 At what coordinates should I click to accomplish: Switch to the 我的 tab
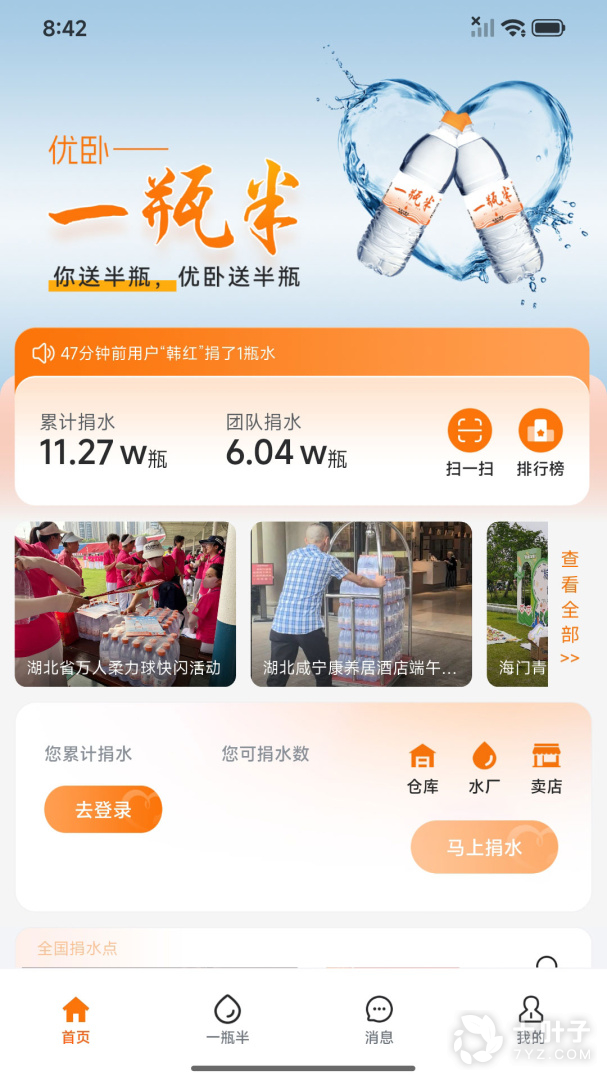530,1020
